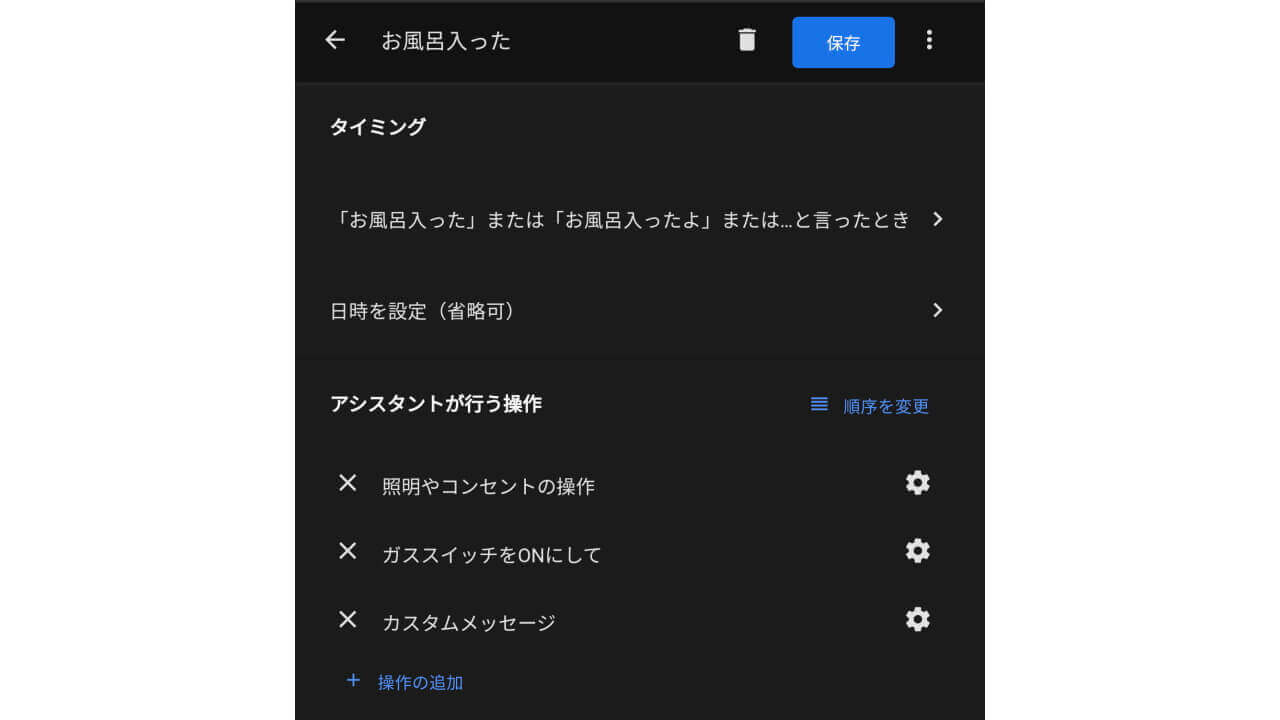Screen dimensions: 1280x720
Task: Add a new action with 操作の追加
Action: [x=405, y=682]
